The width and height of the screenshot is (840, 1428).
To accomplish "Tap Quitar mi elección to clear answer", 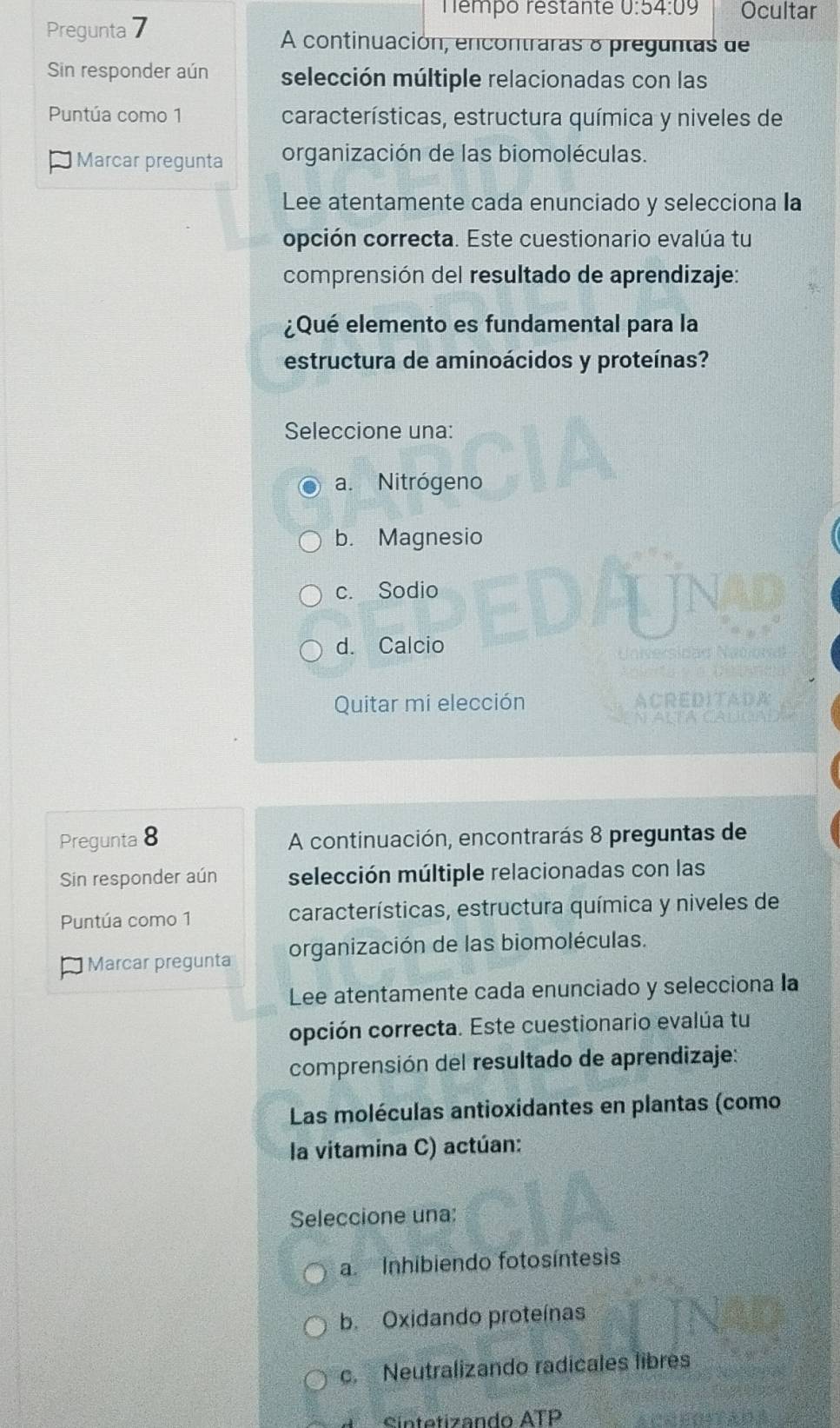I will 429,702.
